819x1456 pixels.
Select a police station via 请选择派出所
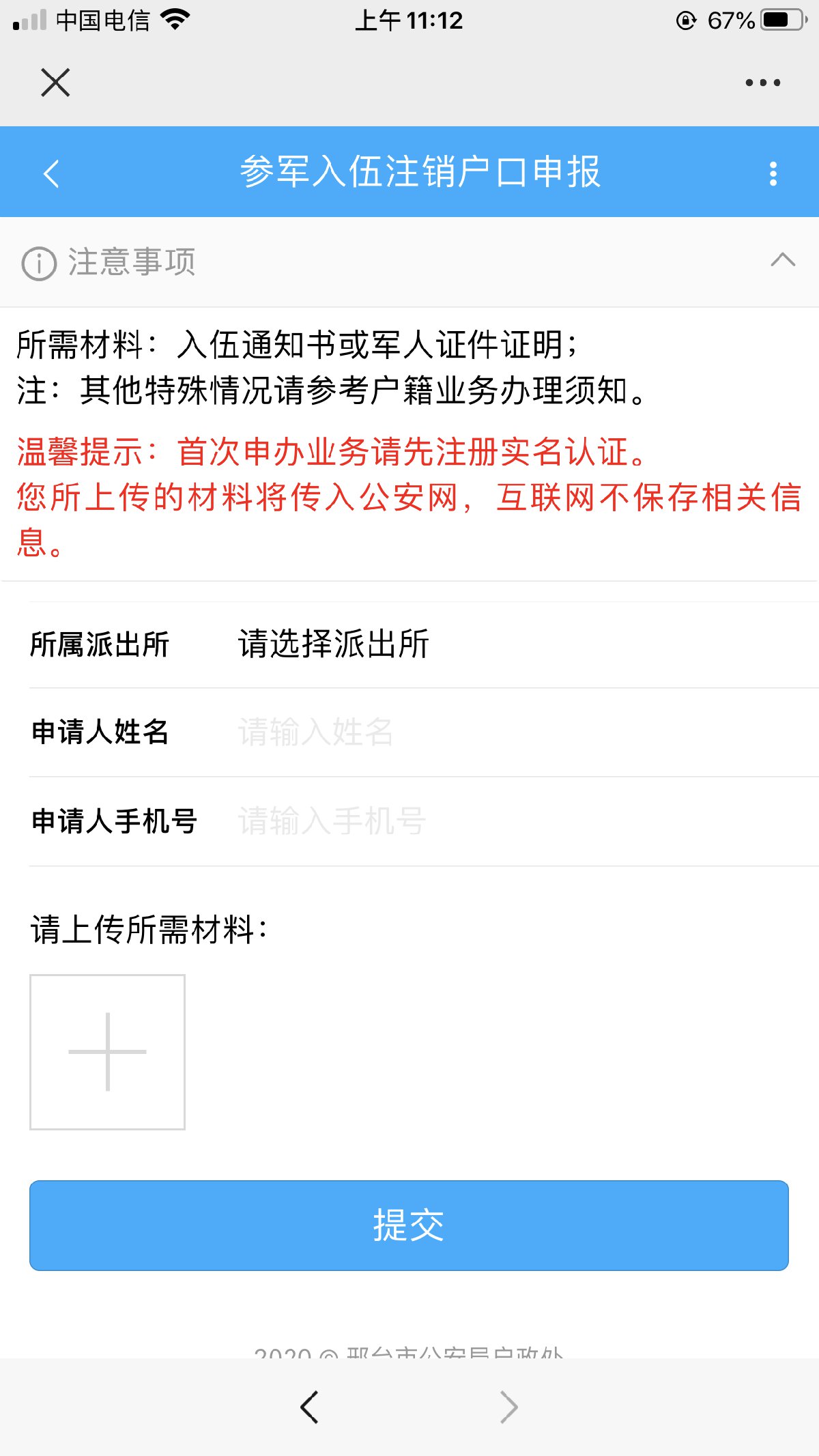pos(333,644)
